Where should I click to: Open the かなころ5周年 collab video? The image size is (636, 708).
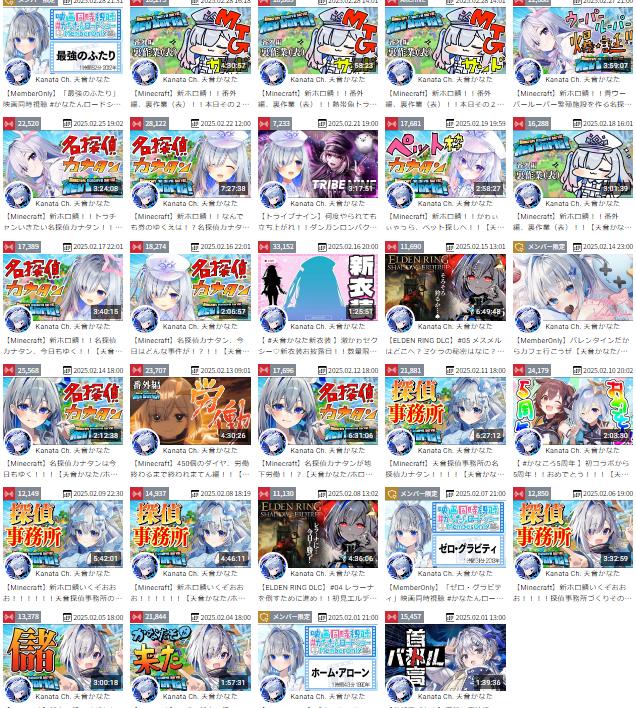(x=573, y=410)
